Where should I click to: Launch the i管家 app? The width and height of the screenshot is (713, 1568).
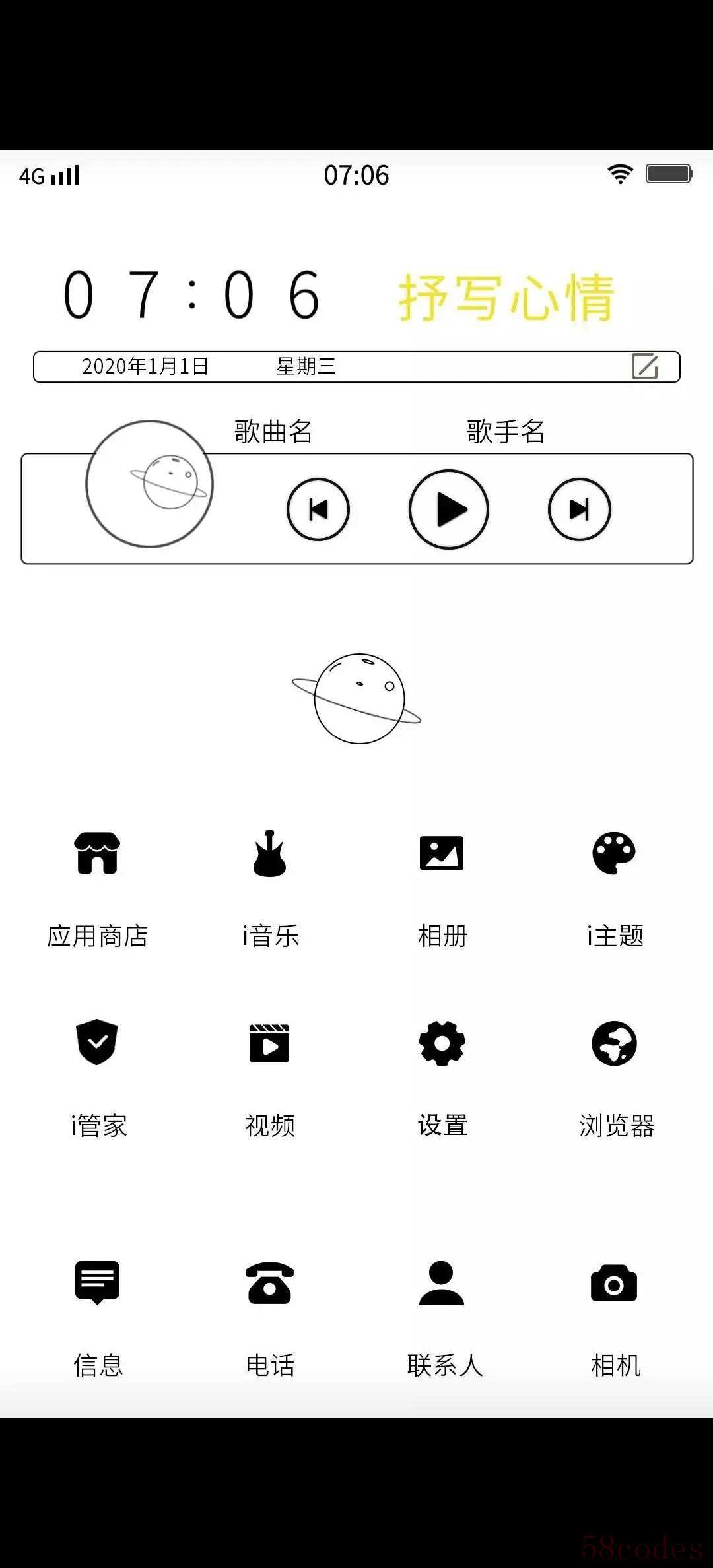pyautogui.click(x=97, y=1043)
